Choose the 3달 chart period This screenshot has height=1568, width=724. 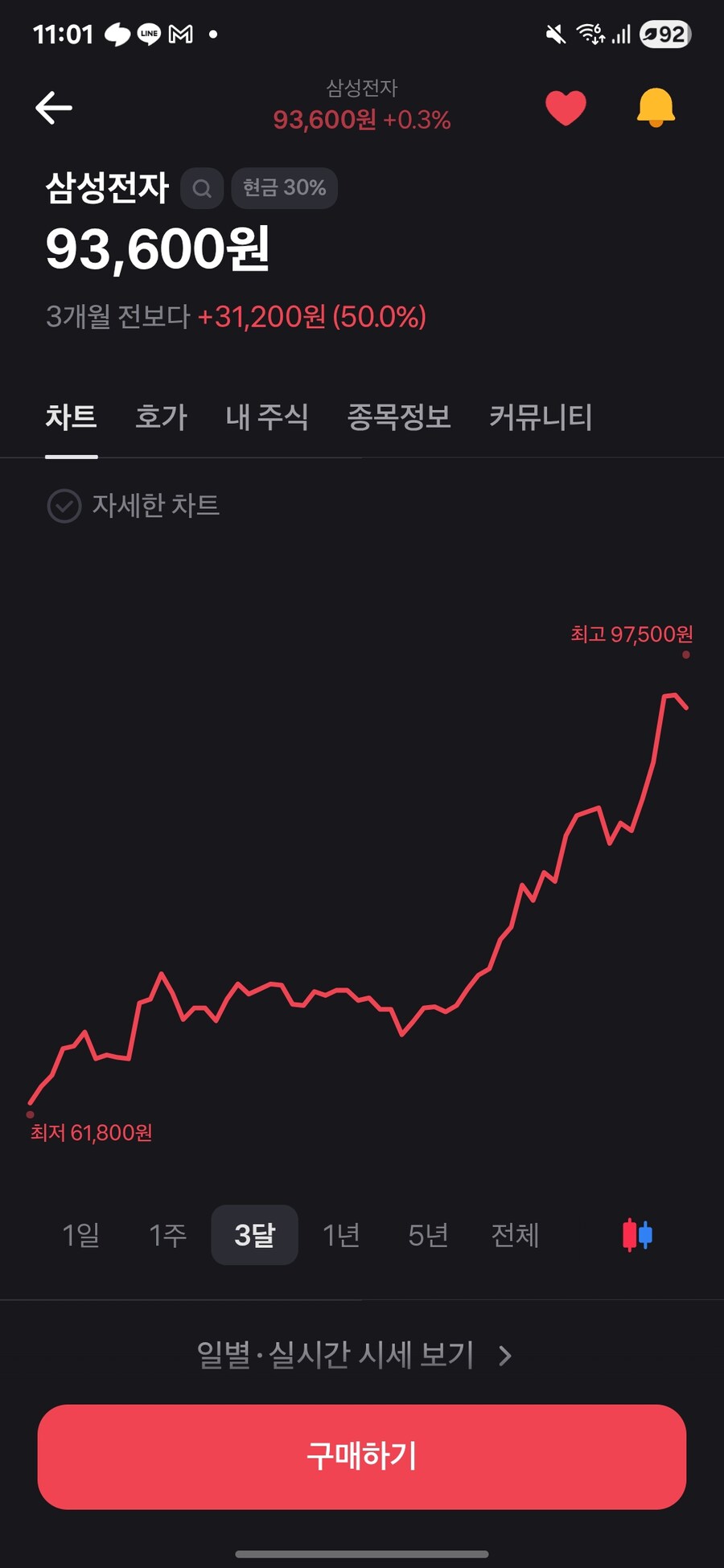click(254, 1235)
